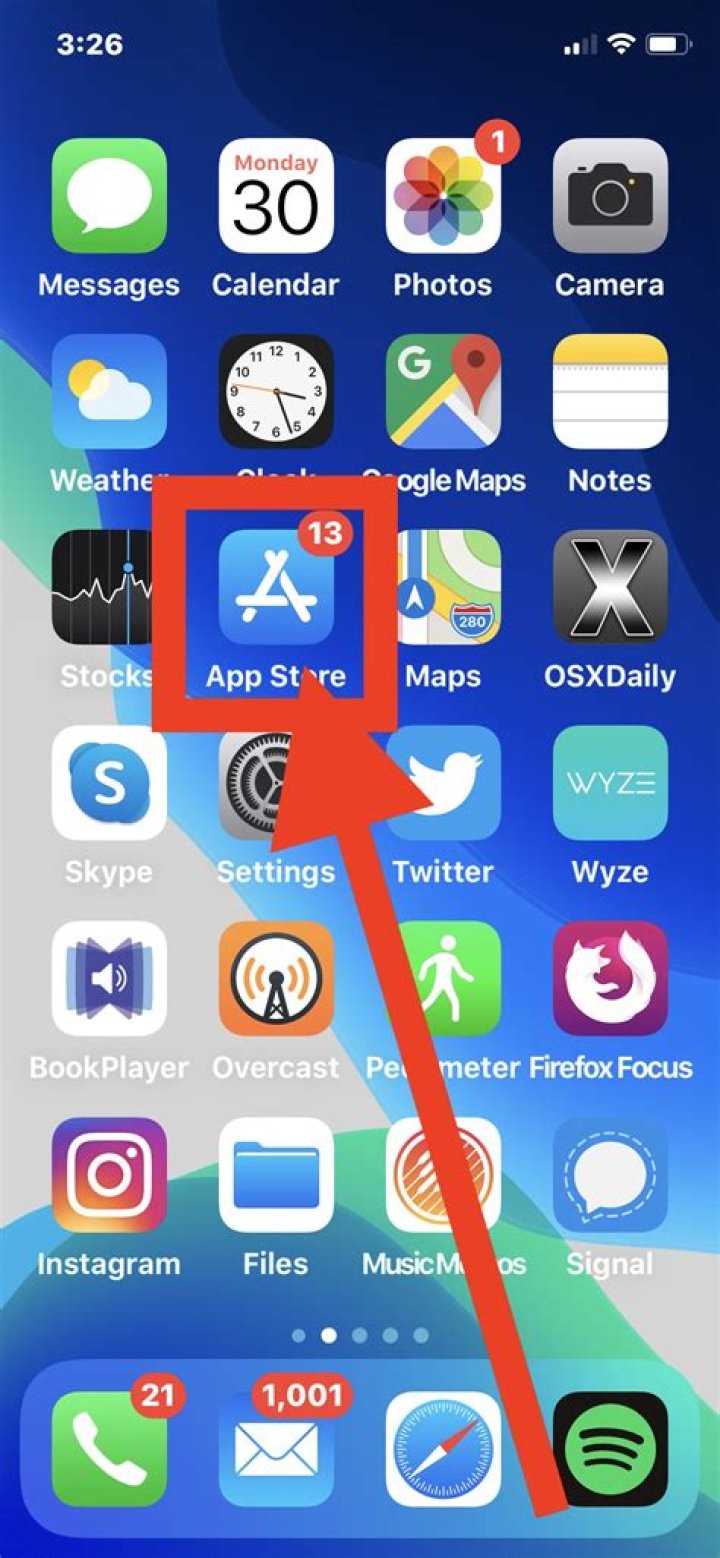Open Photos with one notification
The width and height of the screenshot is (720, 1558).
(443, 196)
